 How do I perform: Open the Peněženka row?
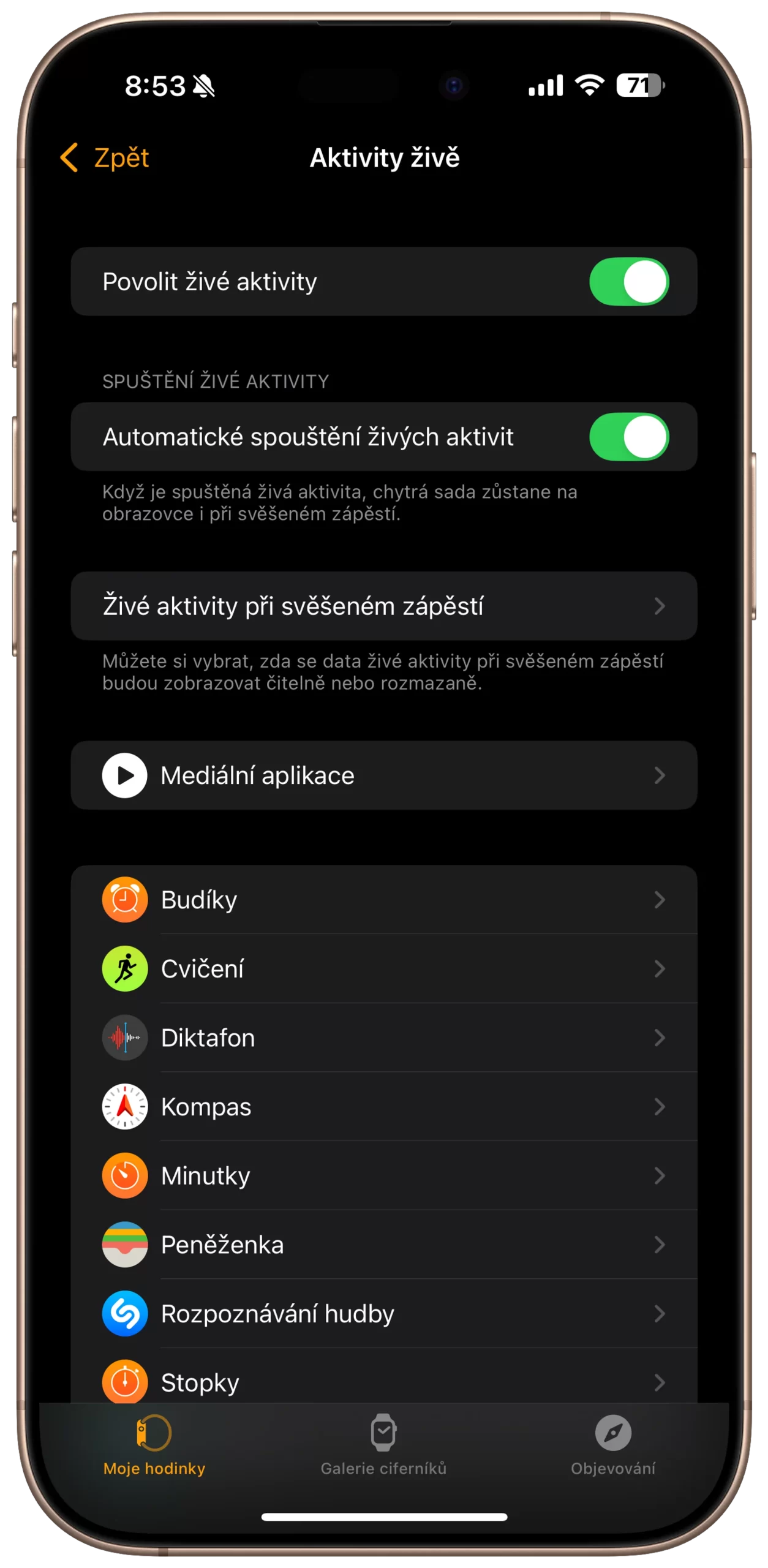[384, 1245]
